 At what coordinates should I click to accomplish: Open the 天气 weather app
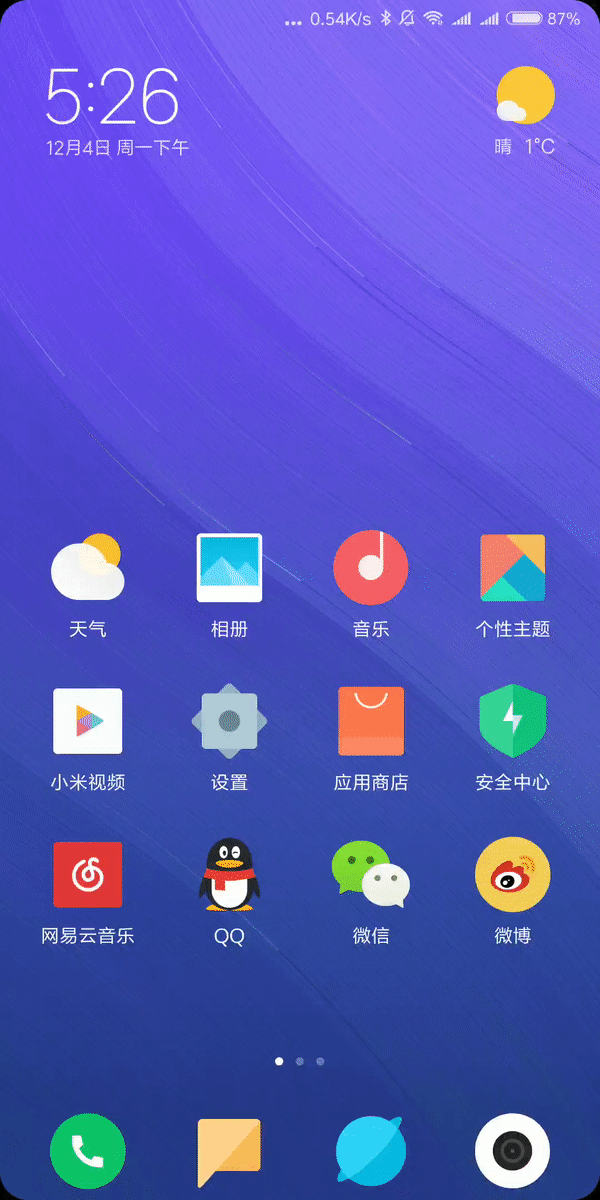(88, 568)
